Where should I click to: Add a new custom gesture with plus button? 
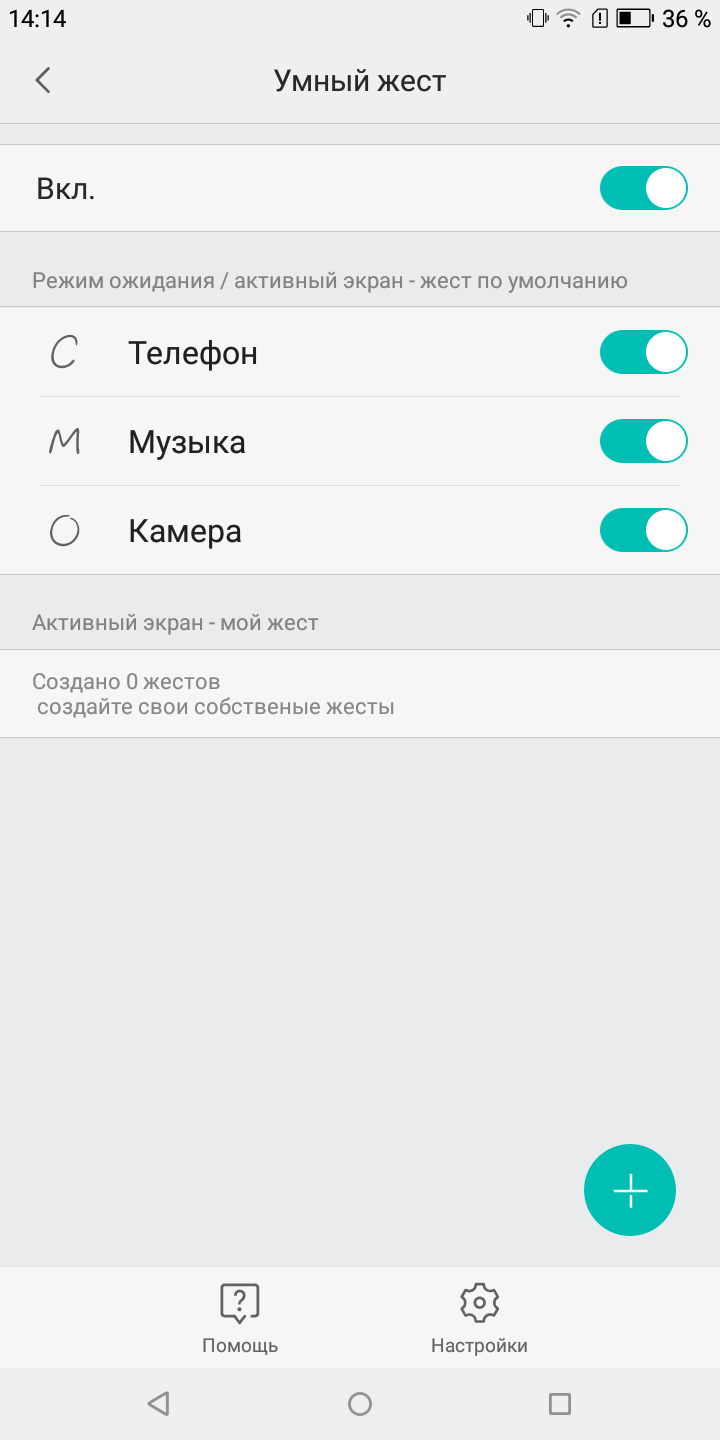[x=630, y=1190]
